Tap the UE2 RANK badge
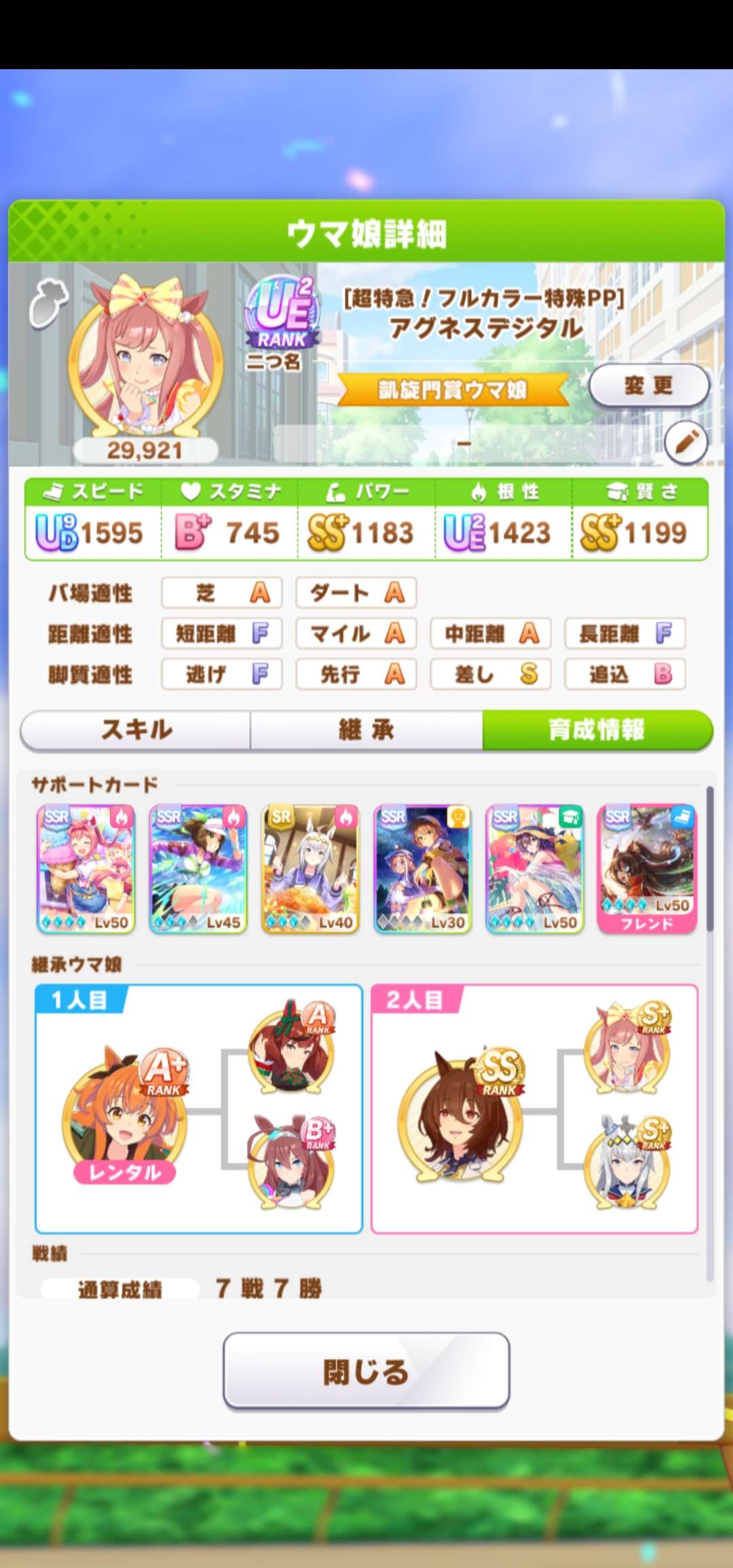 pyautogui.click(x=283, y=314)
